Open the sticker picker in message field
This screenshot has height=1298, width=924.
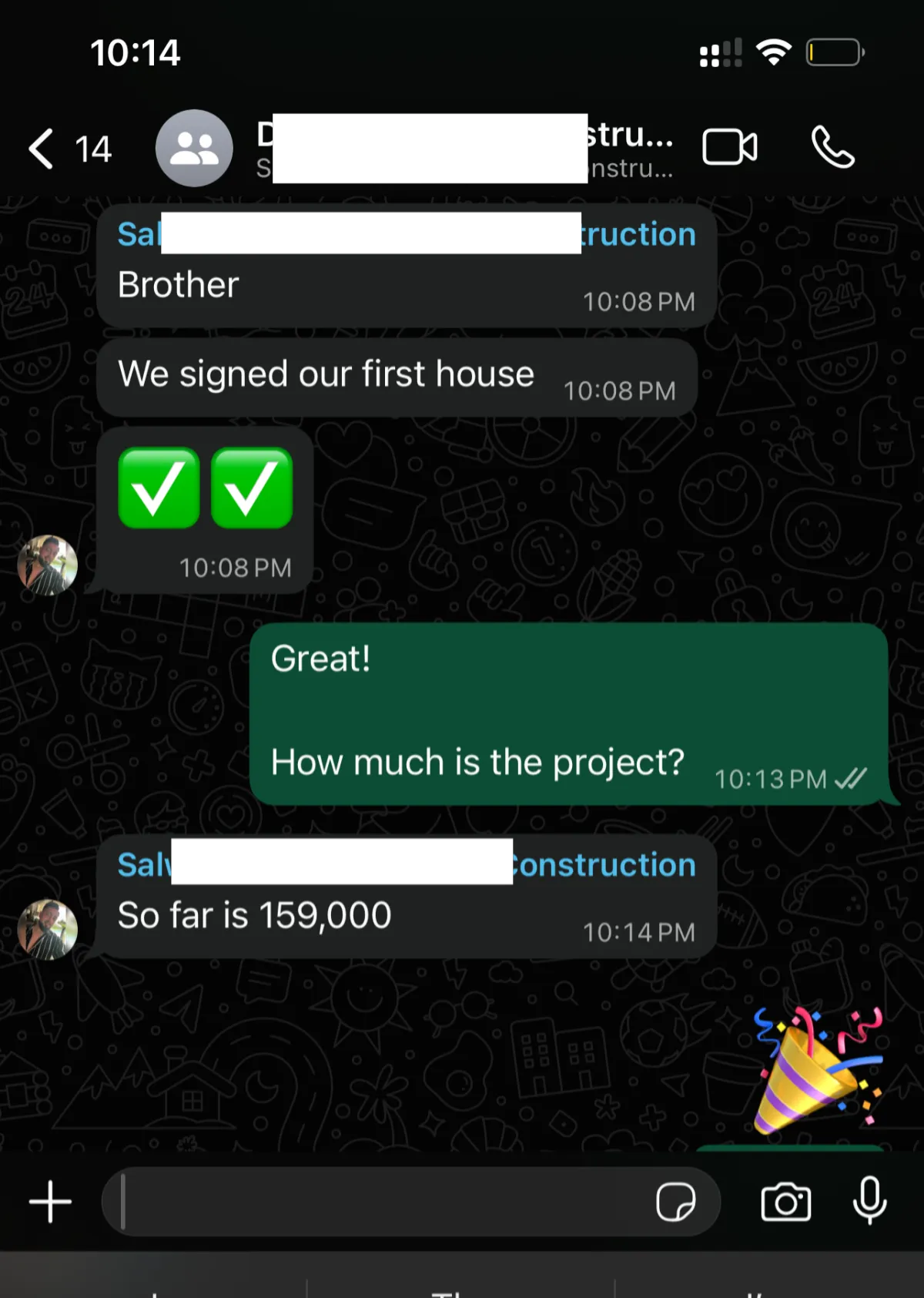coord(675,1202)
